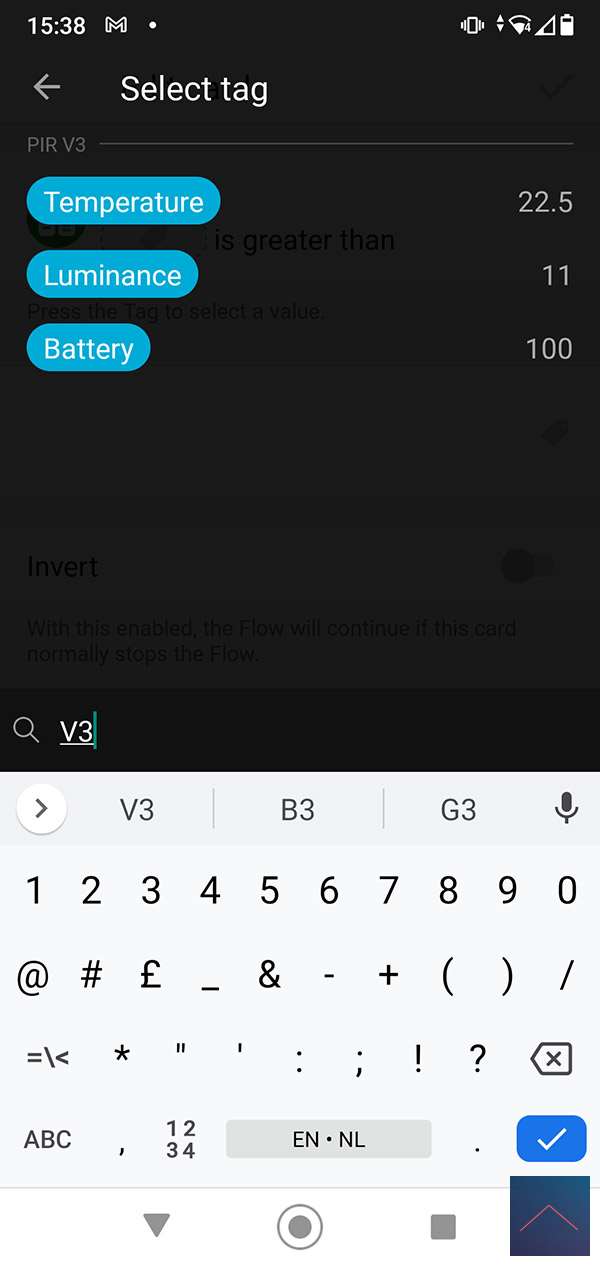The image size is (600, 1267).
Task: Choose the Luminance tag
Action: (x=112, y=275)
